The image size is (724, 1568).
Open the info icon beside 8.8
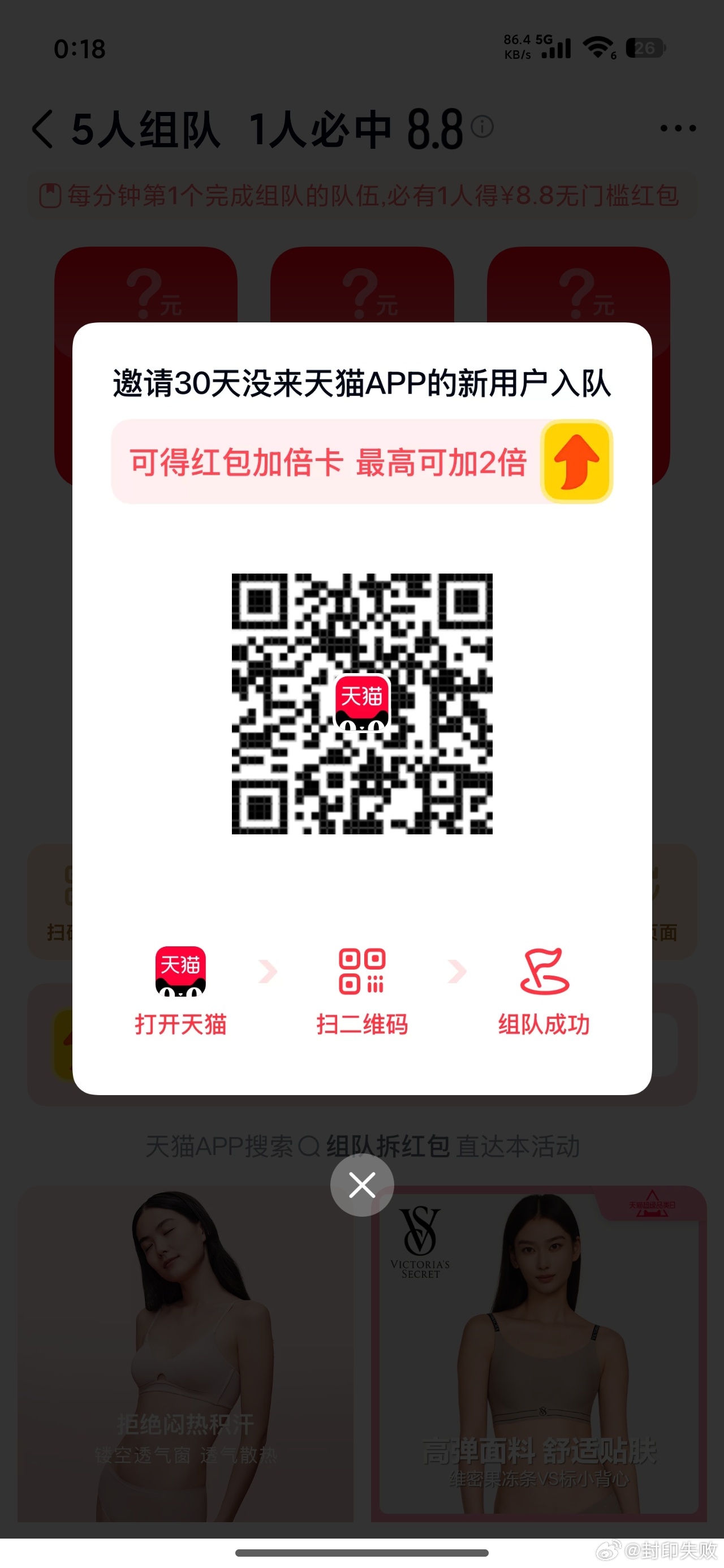click(x=482, y=127)
